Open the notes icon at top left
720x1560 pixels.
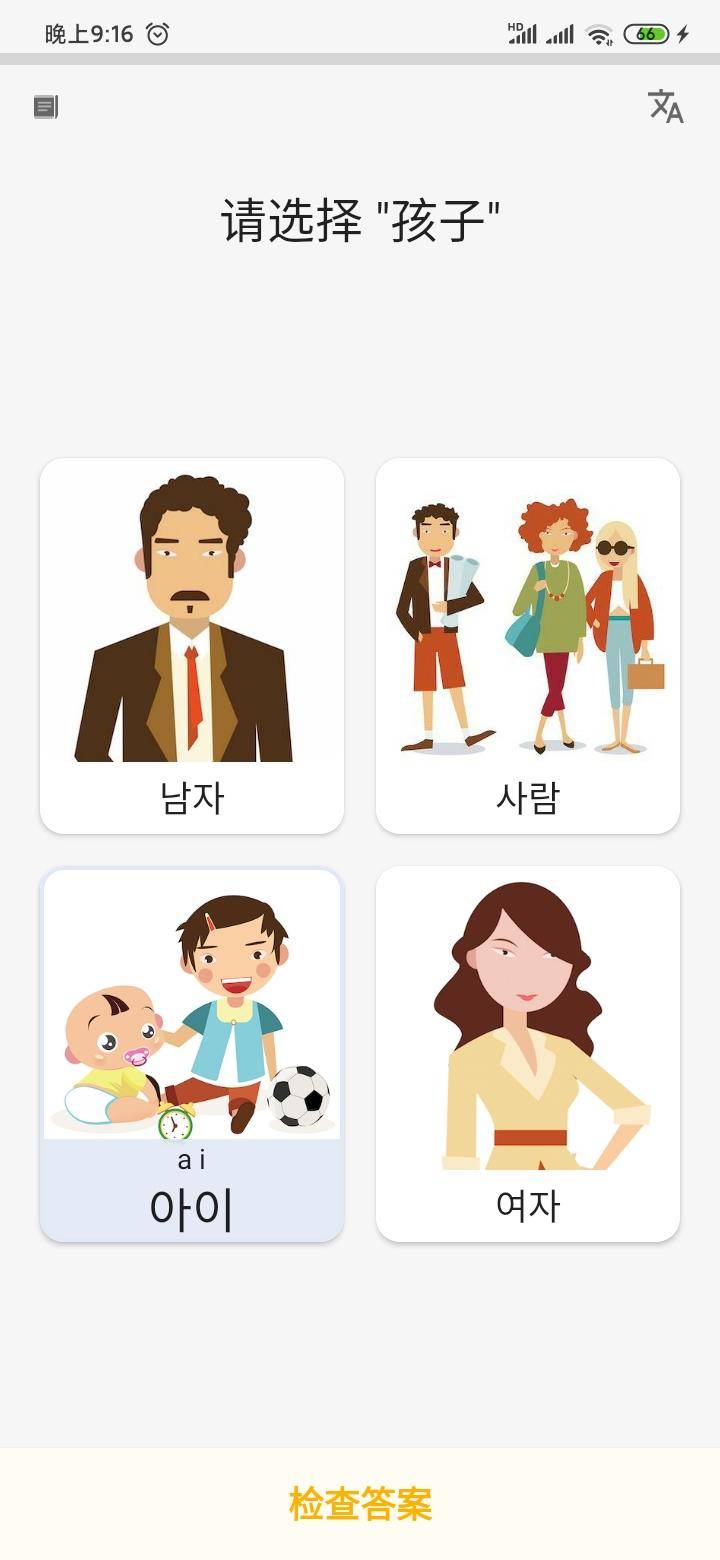(46, 107)
